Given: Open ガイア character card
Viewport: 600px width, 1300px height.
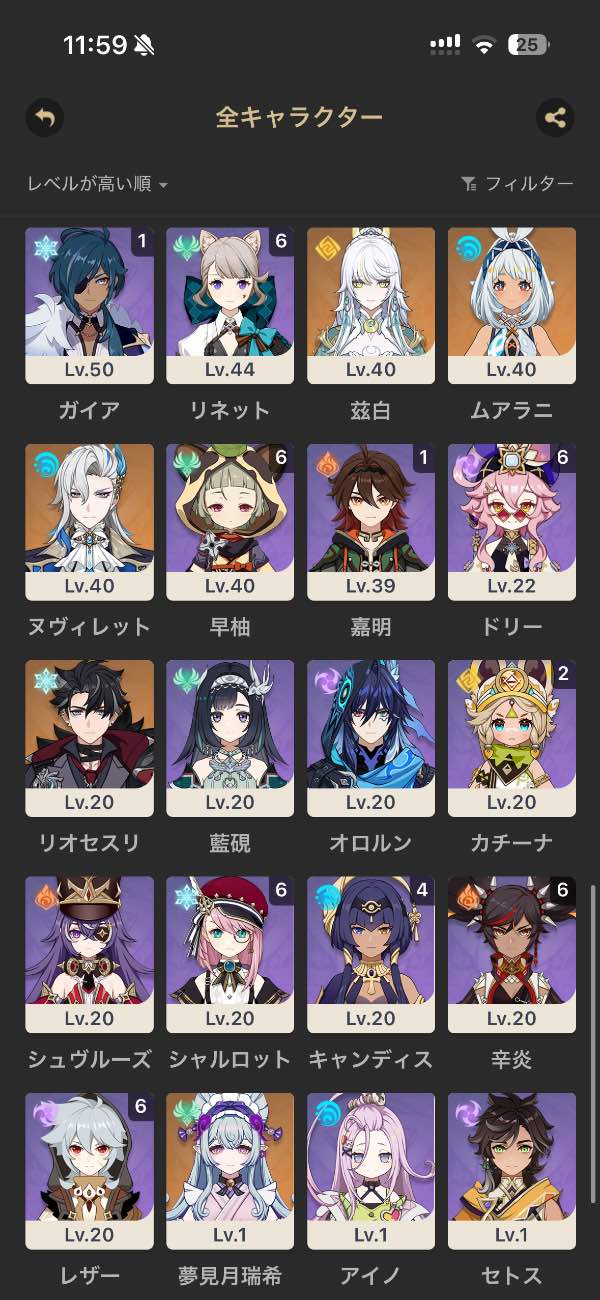Looking at the screenshot, I should (90, 304).
